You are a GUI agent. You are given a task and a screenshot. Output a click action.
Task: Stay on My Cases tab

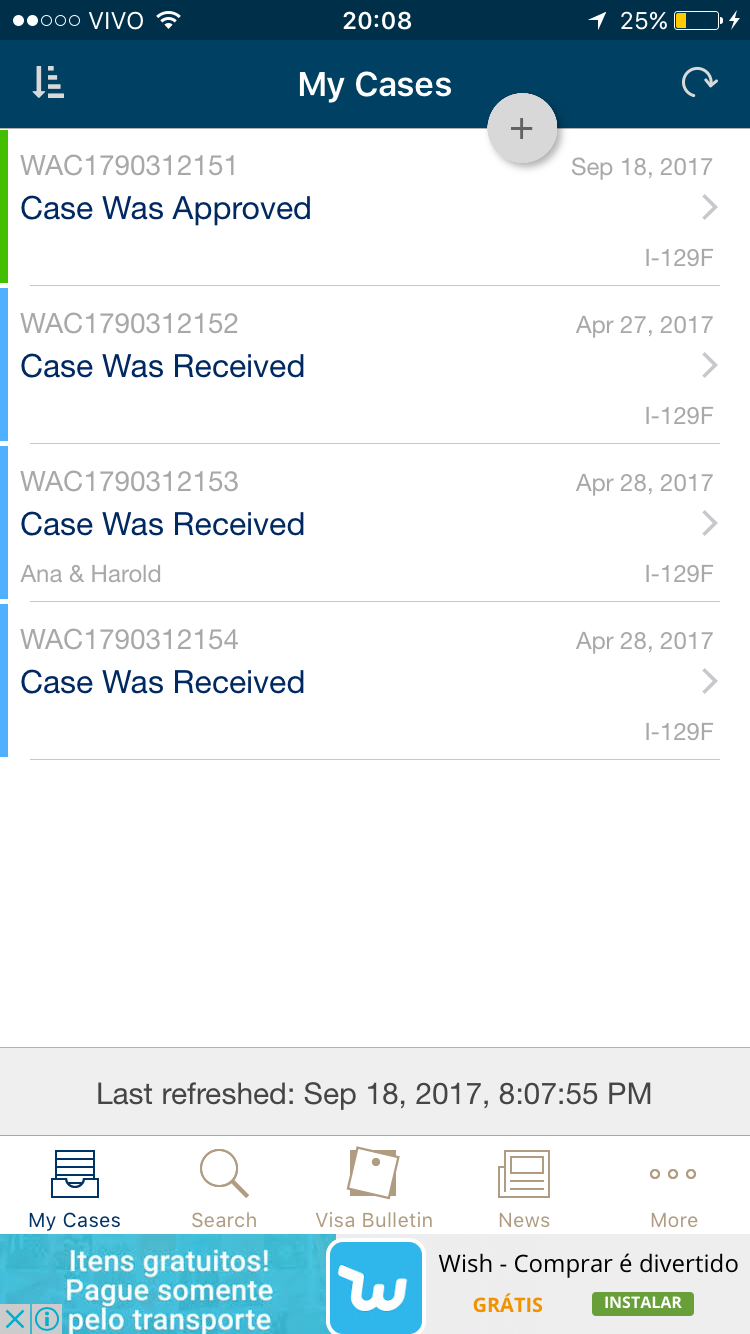point(75,1187)
